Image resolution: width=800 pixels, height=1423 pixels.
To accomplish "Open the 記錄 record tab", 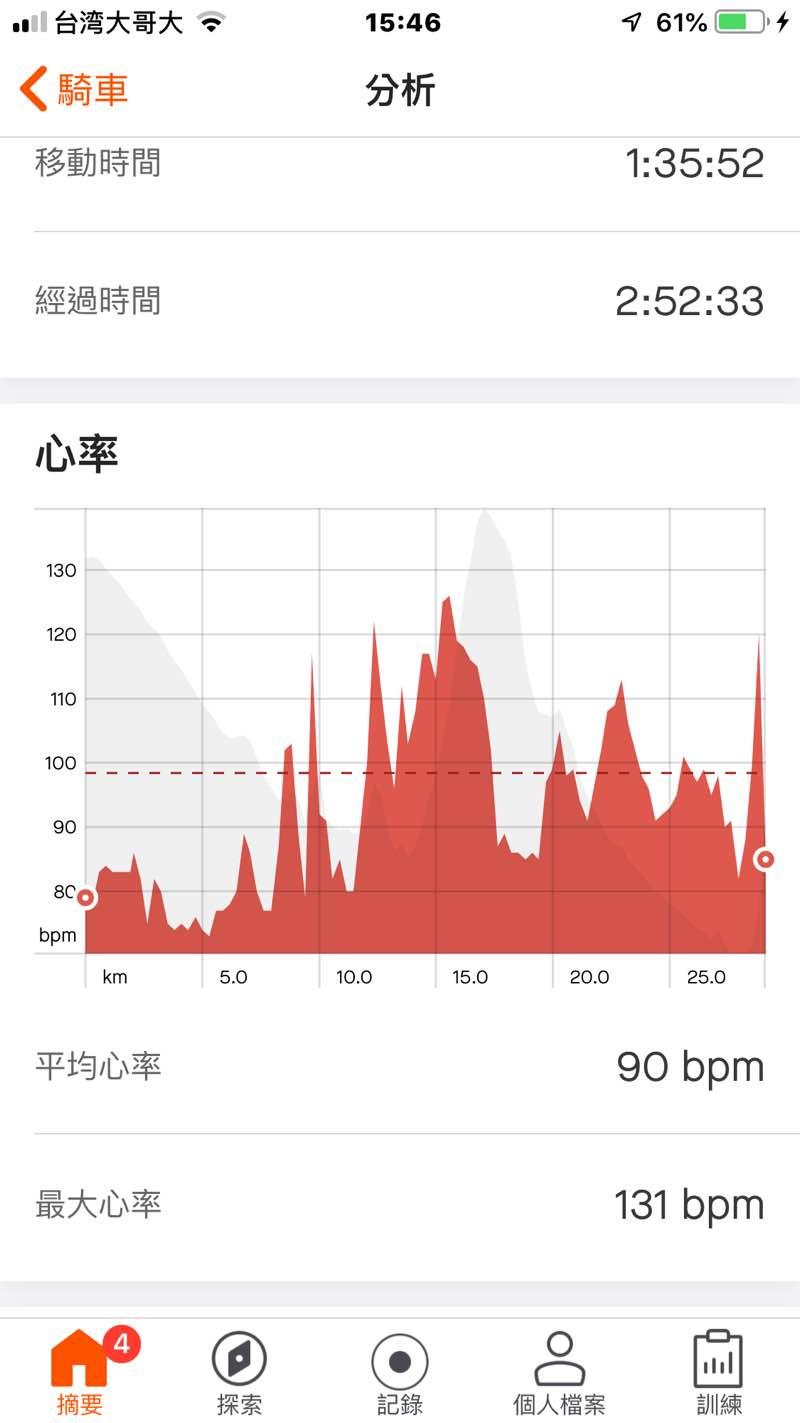I will (x=400, y=1371).
